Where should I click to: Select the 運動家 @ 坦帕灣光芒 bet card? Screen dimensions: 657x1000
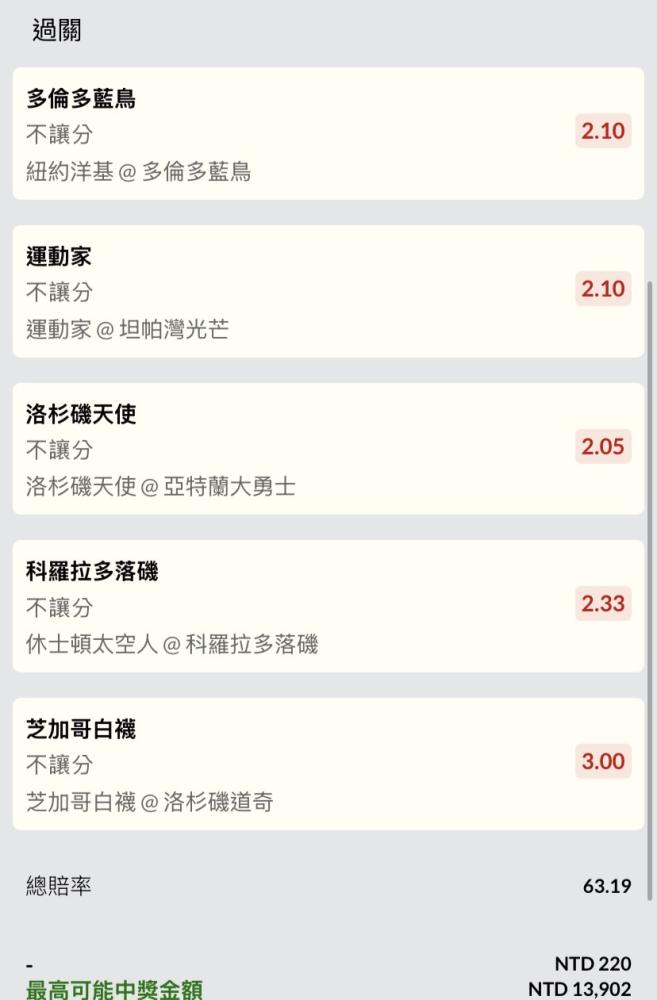pyautogui.click(x=328, y=291)
